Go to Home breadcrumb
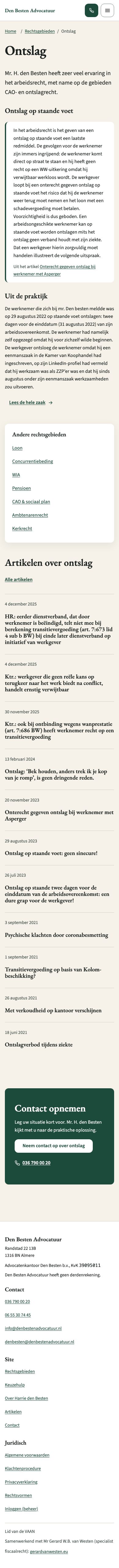The width and height of the screenshot is (119, 1568). (x=10, y=31)
